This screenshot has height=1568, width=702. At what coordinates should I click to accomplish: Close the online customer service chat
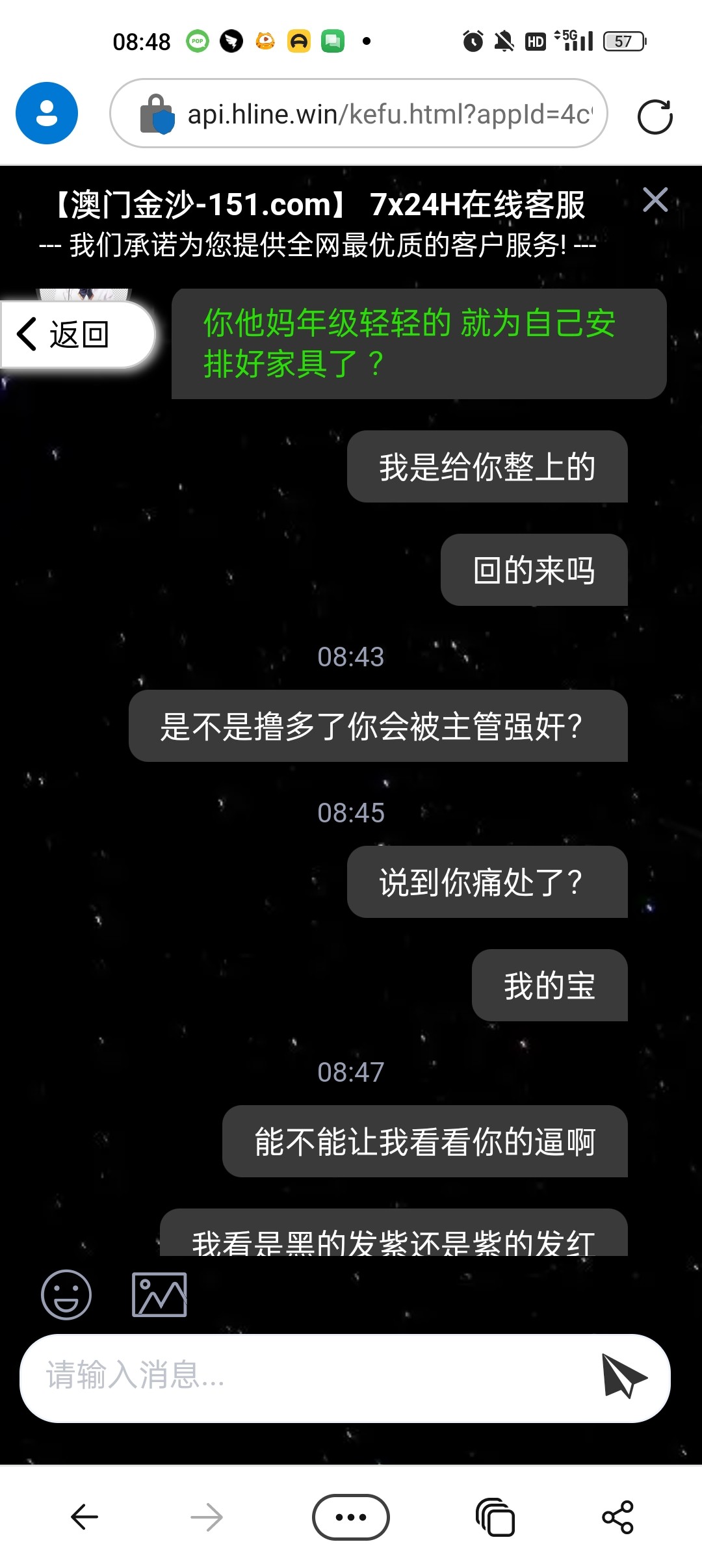tap(655, 200)
